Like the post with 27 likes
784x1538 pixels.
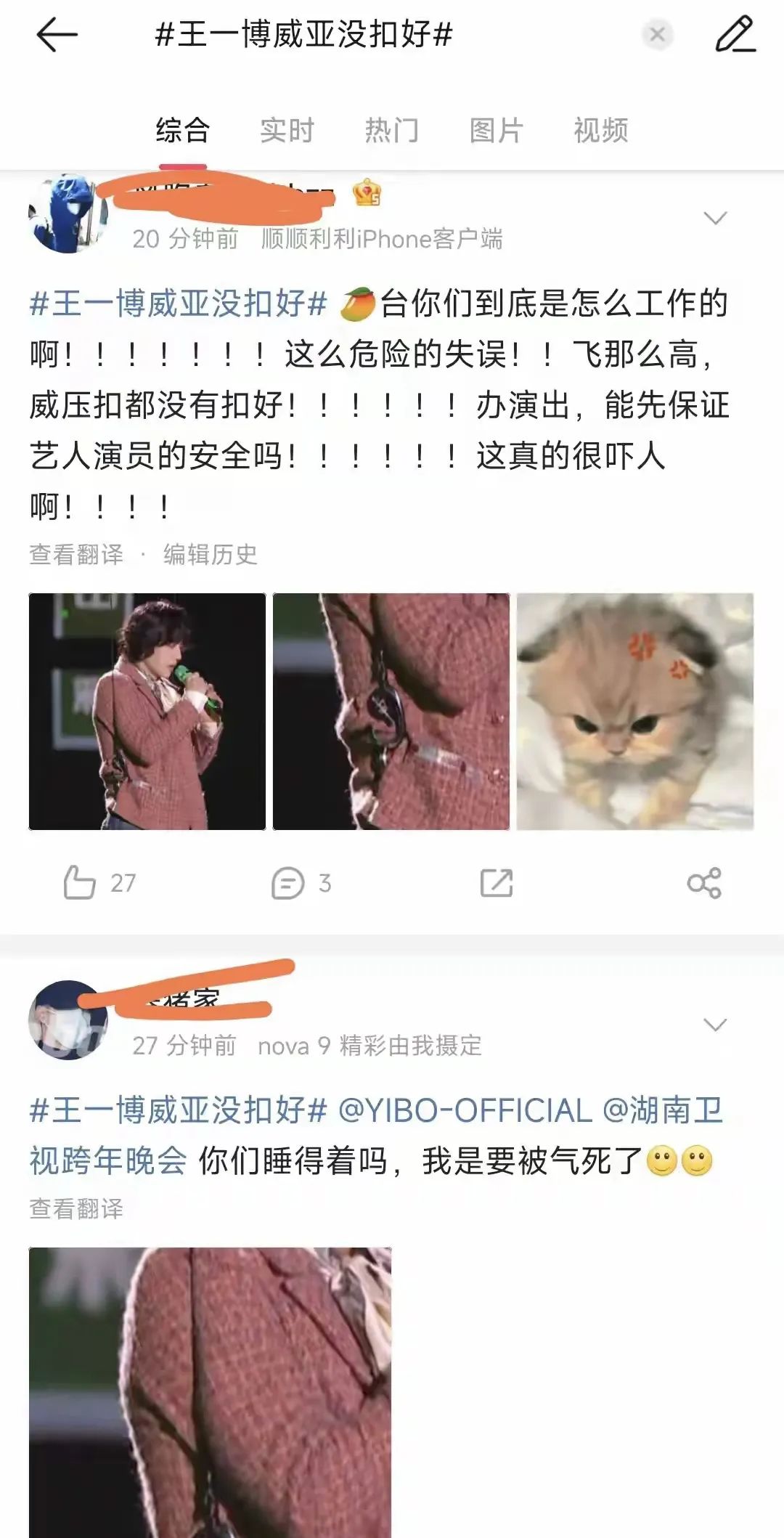click(99, 883)
